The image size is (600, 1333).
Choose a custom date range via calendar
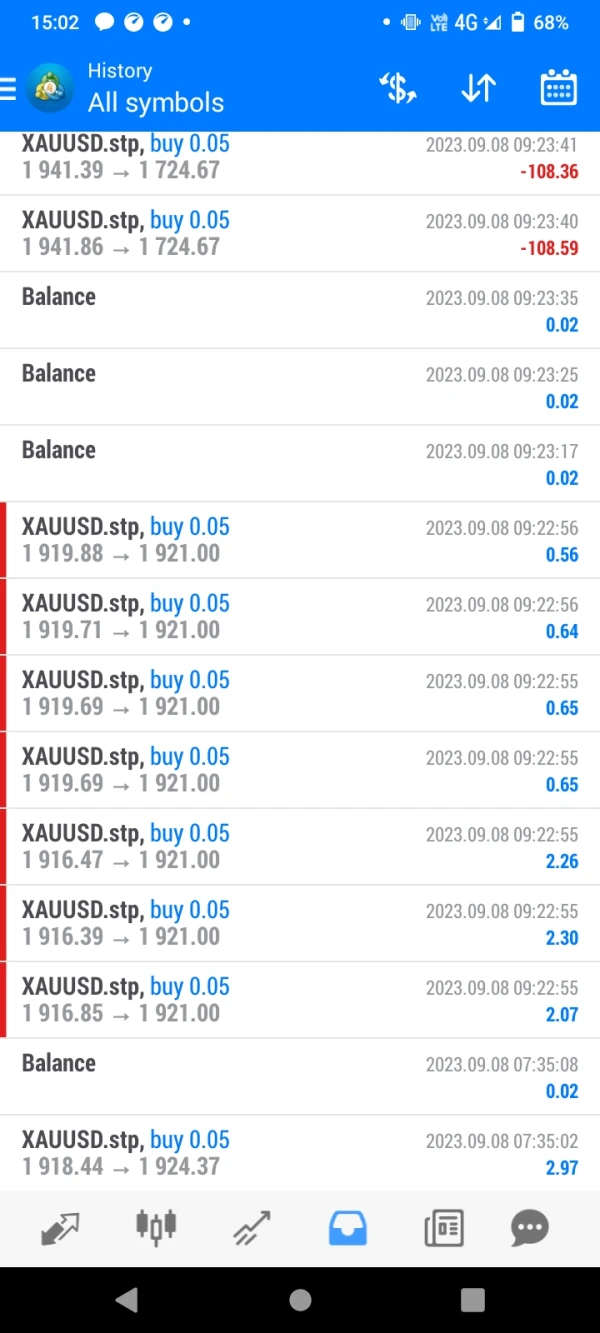(x=558, y=89)
